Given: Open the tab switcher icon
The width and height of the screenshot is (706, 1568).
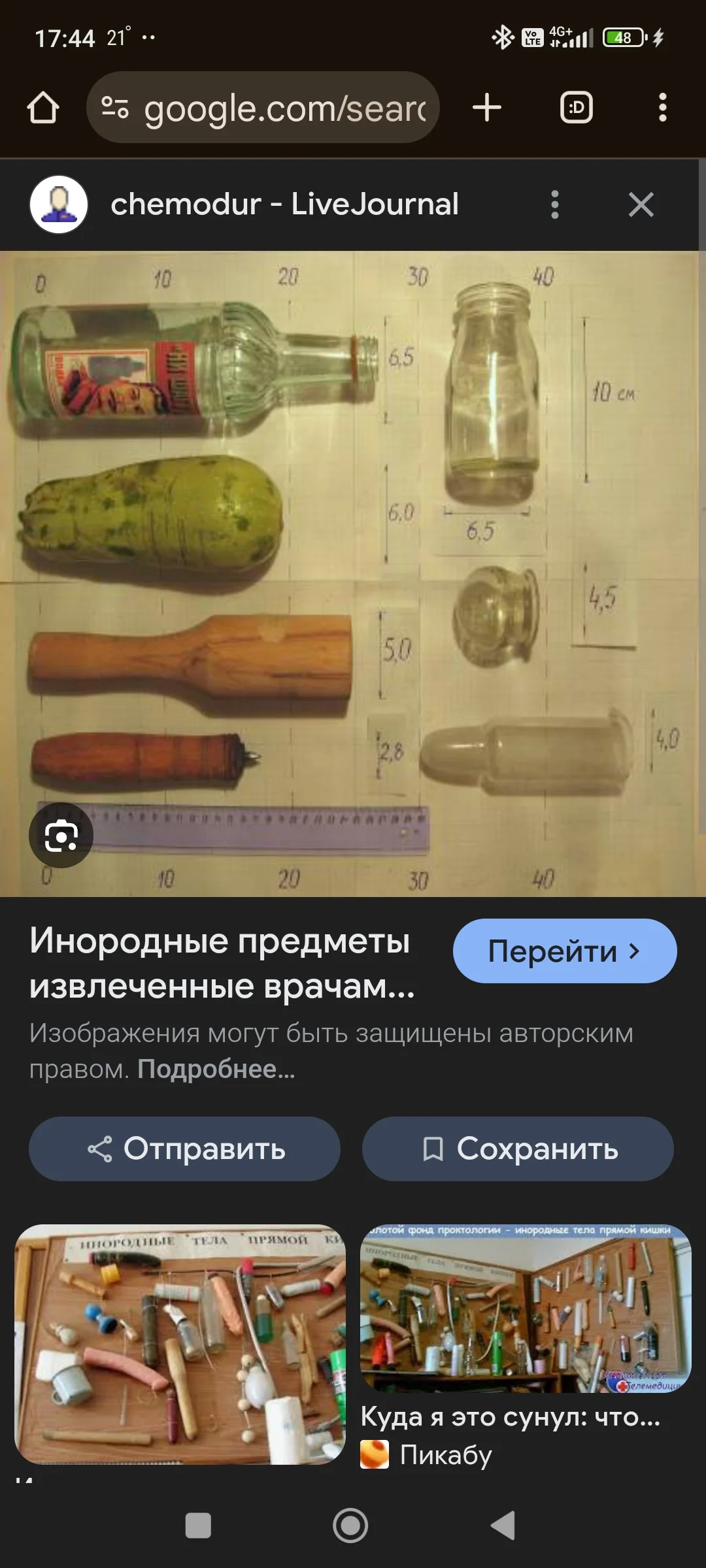Looking at the screenshot, I should 575,107.
